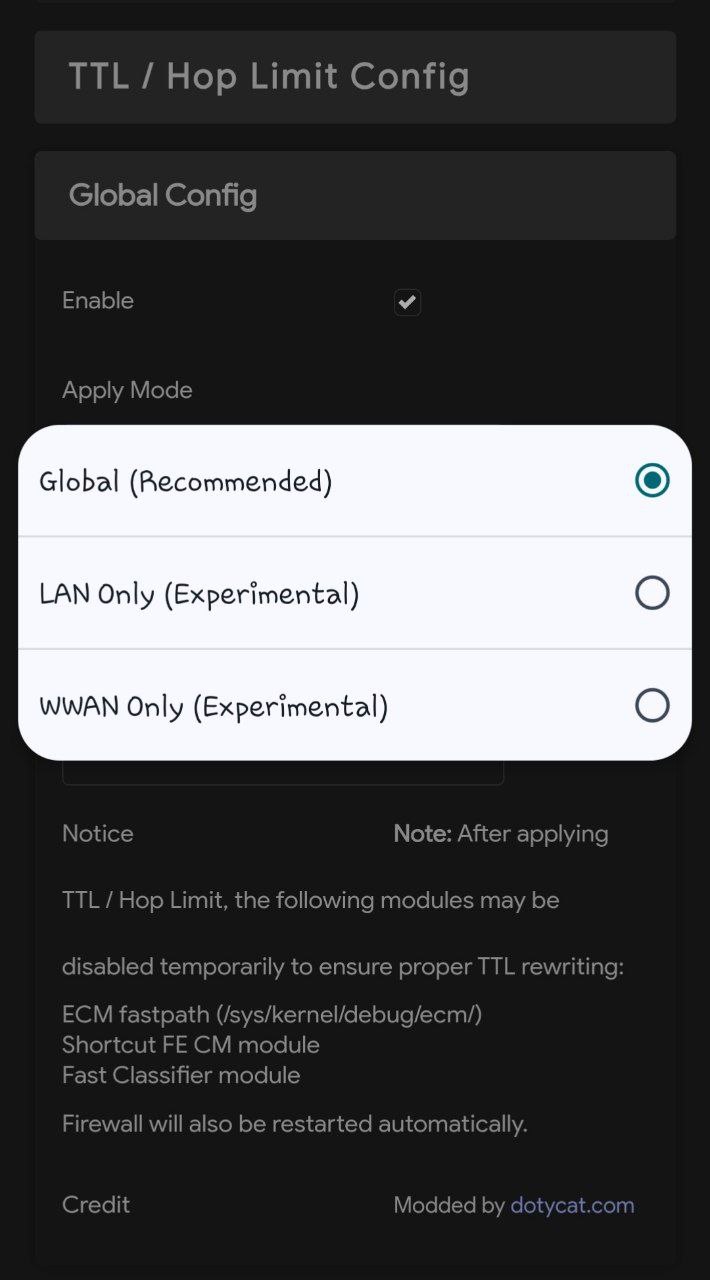Open the dotycat.com credit link

pyautogui.click(x=572, y=1205)
